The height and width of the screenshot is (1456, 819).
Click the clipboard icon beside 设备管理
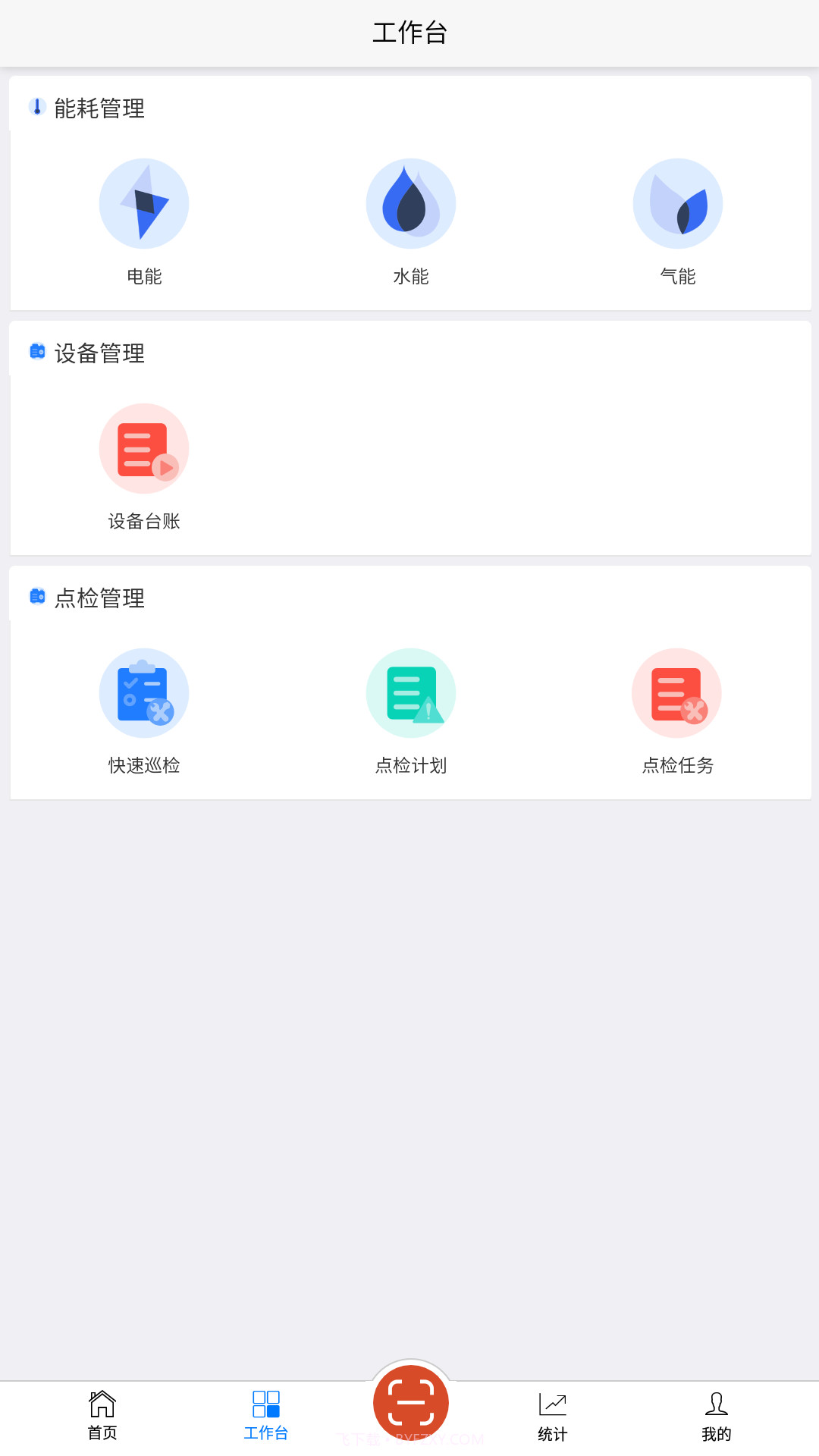[x=36, y=352]
